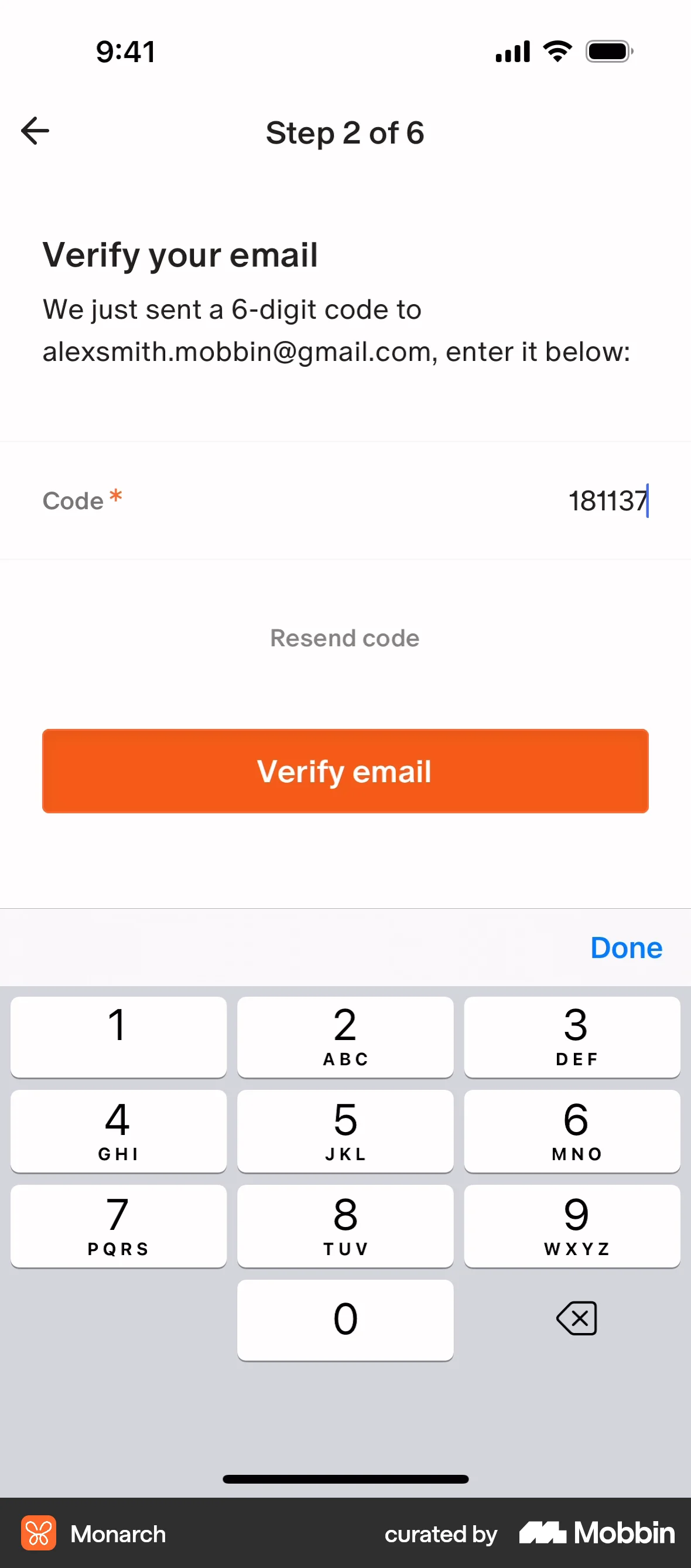Click the back arrow icon
The image size is (691, 1568).
click(x=35, y=130)
